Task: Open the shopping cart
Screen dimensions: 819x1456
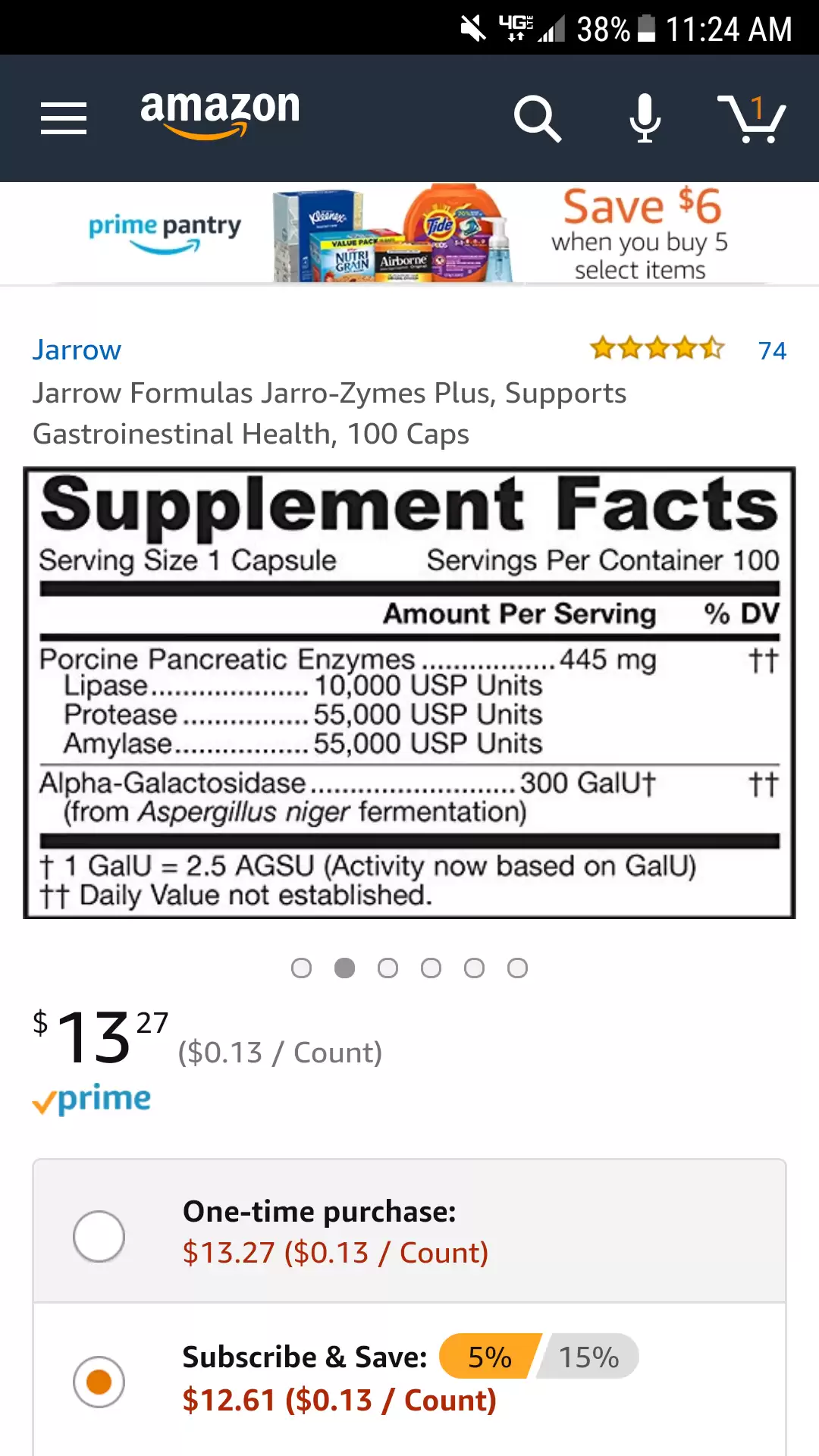Action: pos(752,118)
